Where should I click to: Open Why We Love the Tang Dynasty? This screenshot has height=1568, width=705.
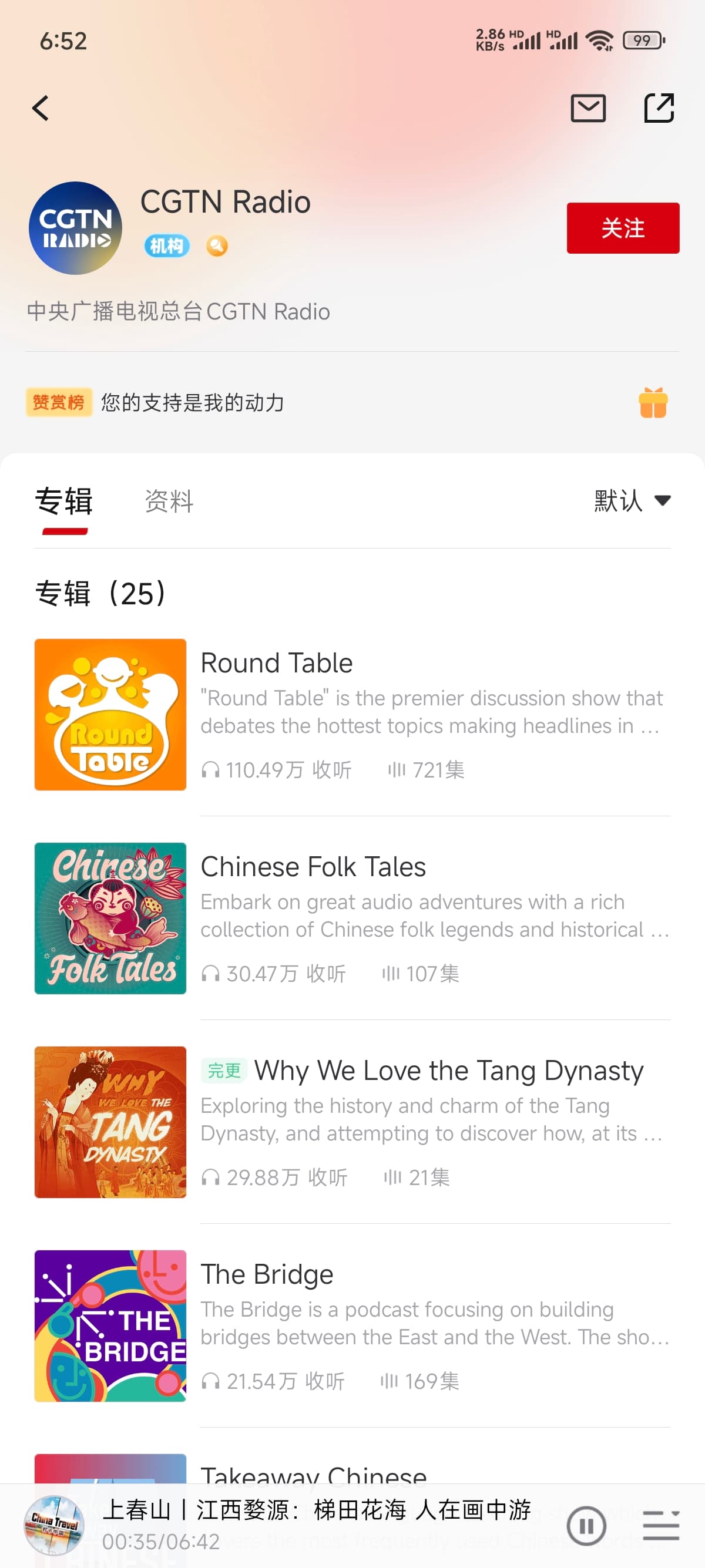click(352, 1122)
